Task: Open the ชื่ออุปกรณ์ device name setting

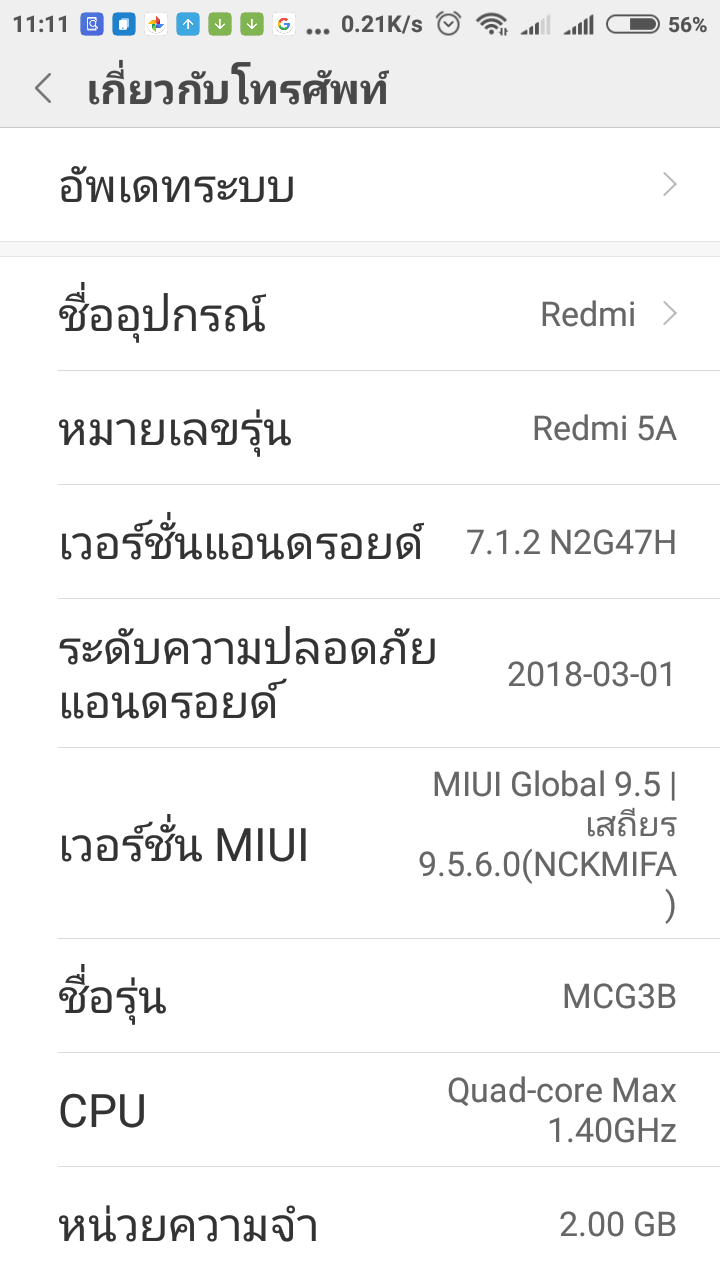Action: pyautogui.click(x=360, y=315)
